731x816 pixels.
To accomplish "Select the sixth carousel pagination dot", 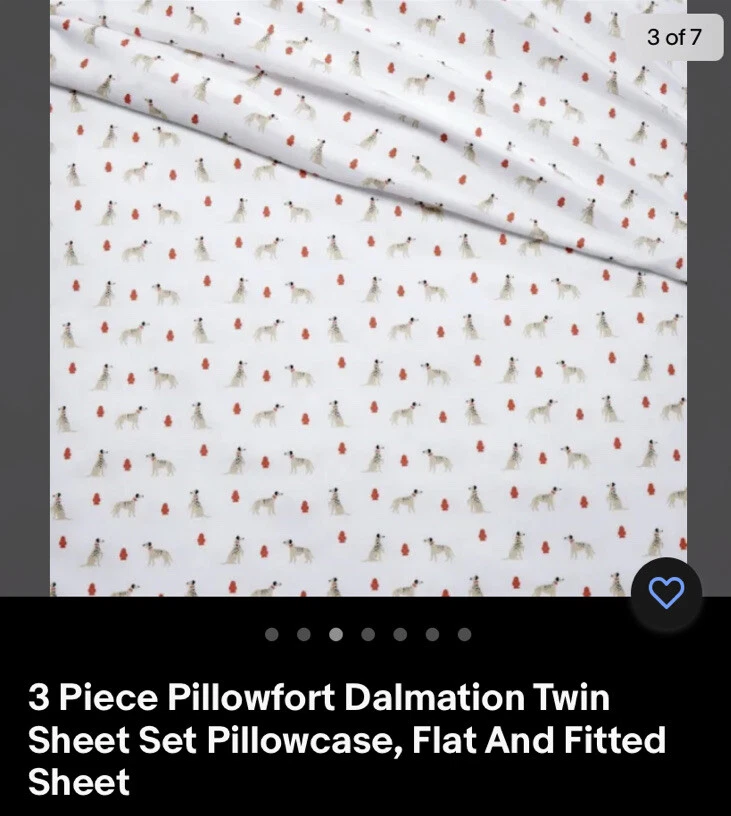I will pos(433,633).
